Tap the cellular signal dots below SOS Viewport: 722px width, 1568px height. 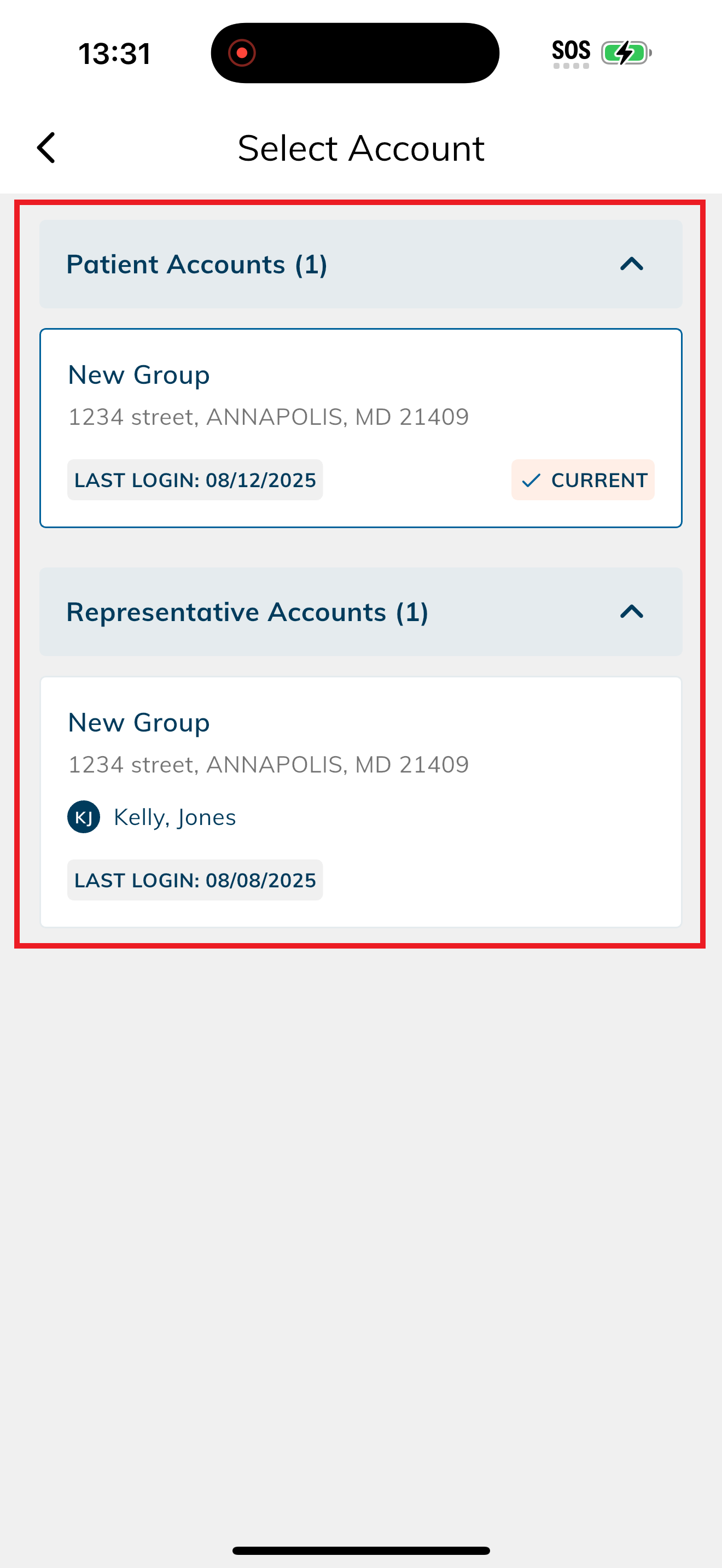point(570,67)
